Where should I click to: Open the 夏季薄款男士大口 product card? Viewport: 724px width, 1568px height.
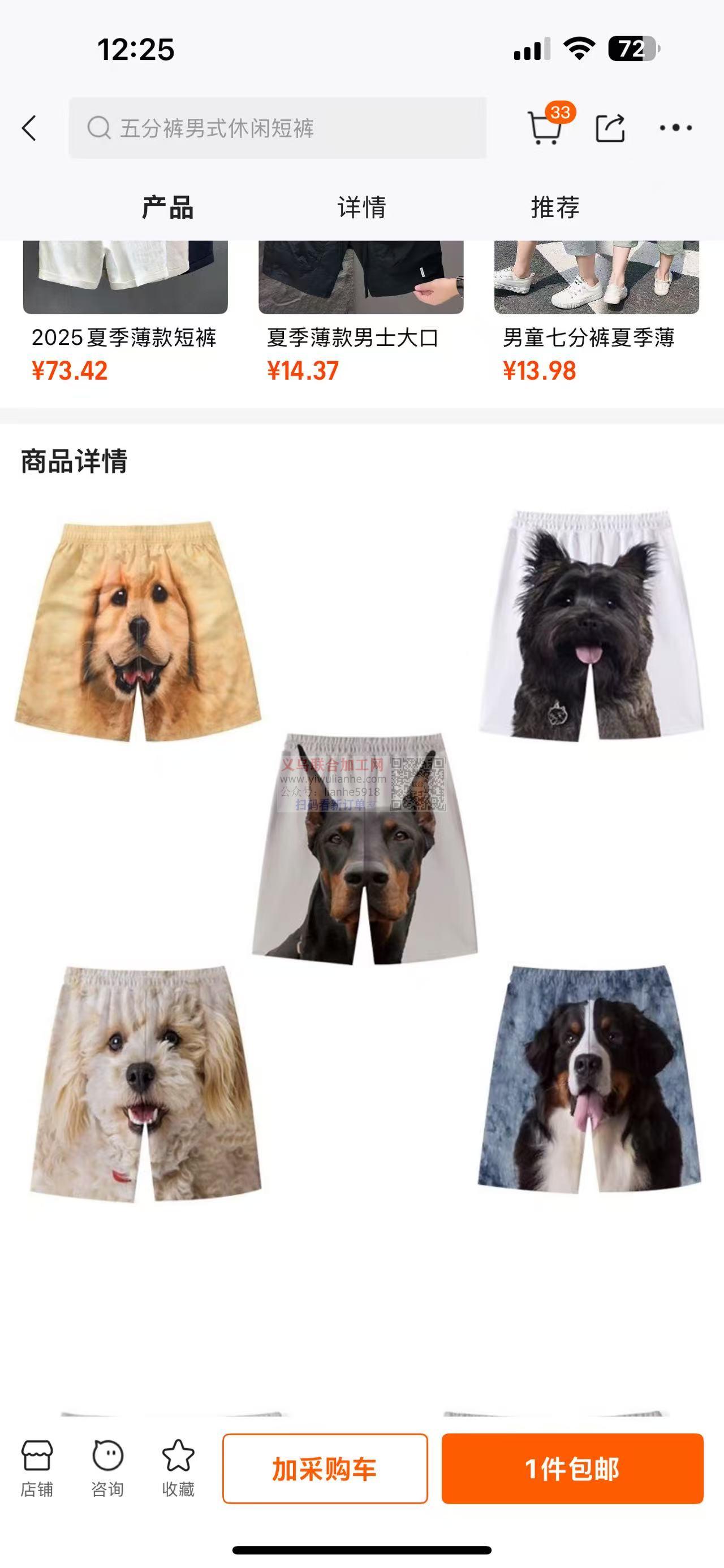coord(360,310)
